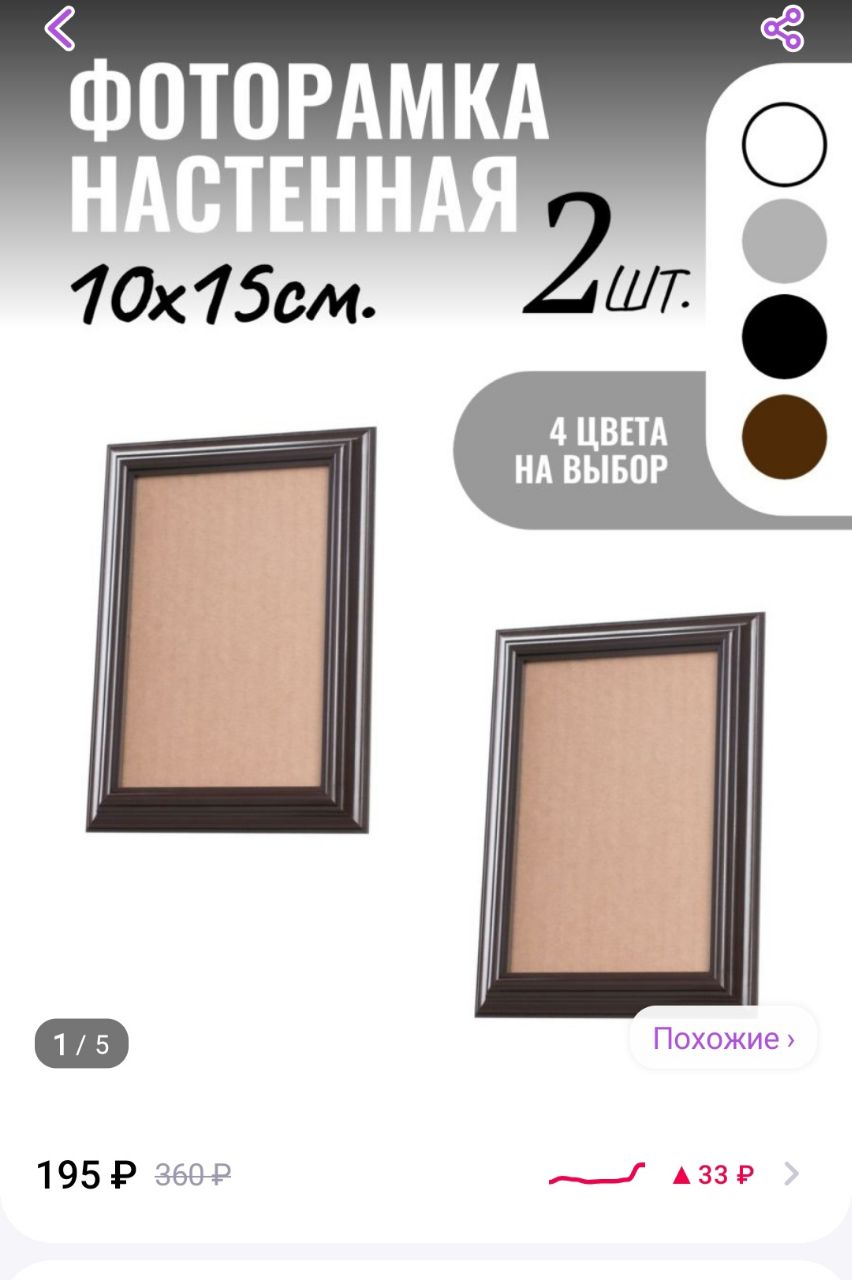Screen dimensions: 852x1280
Task: Share this photo frame listing
Action: [x=782, y=29]
